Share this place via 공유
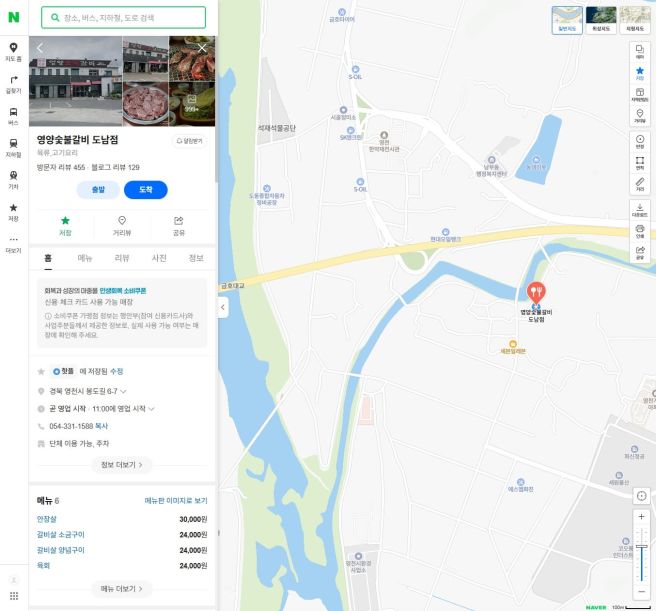The image size is (656, 611). point(179,225)
